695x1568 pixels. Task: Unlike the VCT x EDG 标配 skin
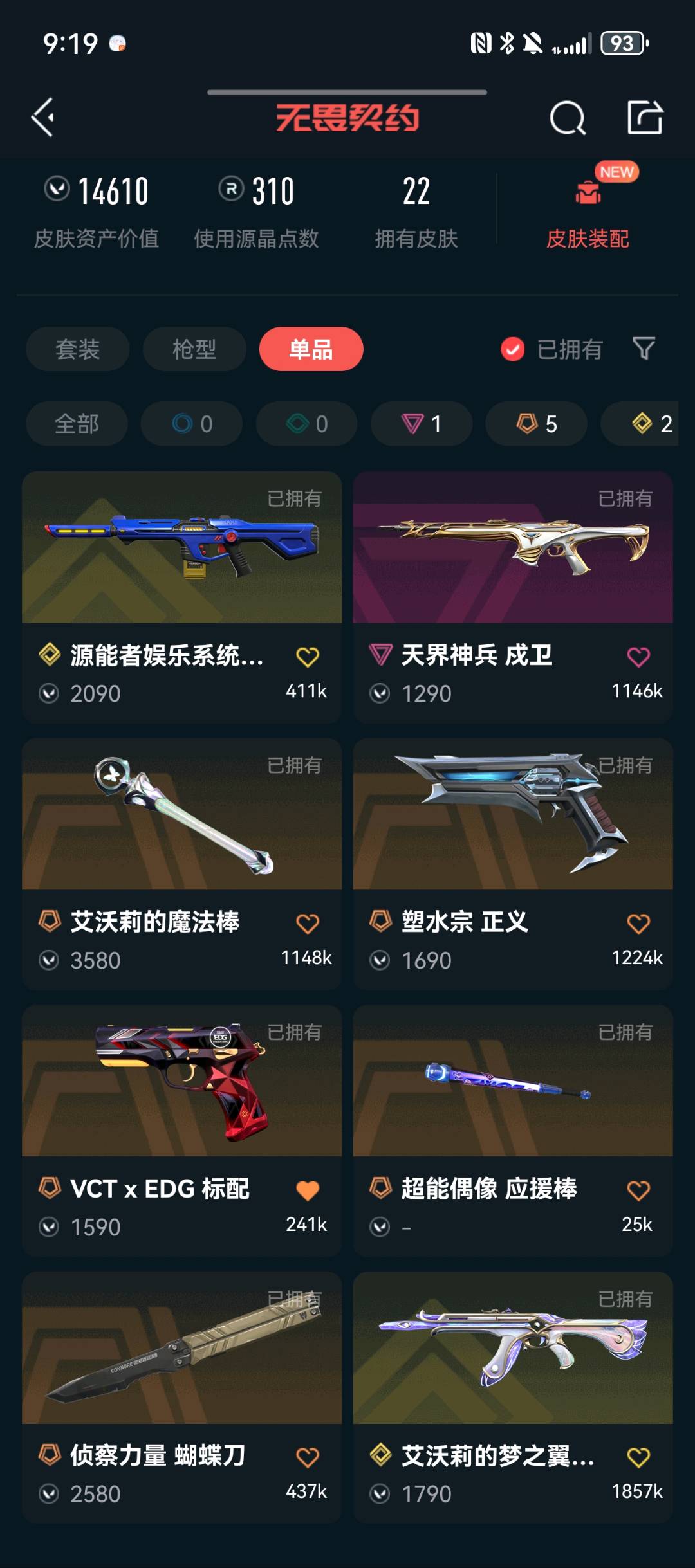(307, 1190)
